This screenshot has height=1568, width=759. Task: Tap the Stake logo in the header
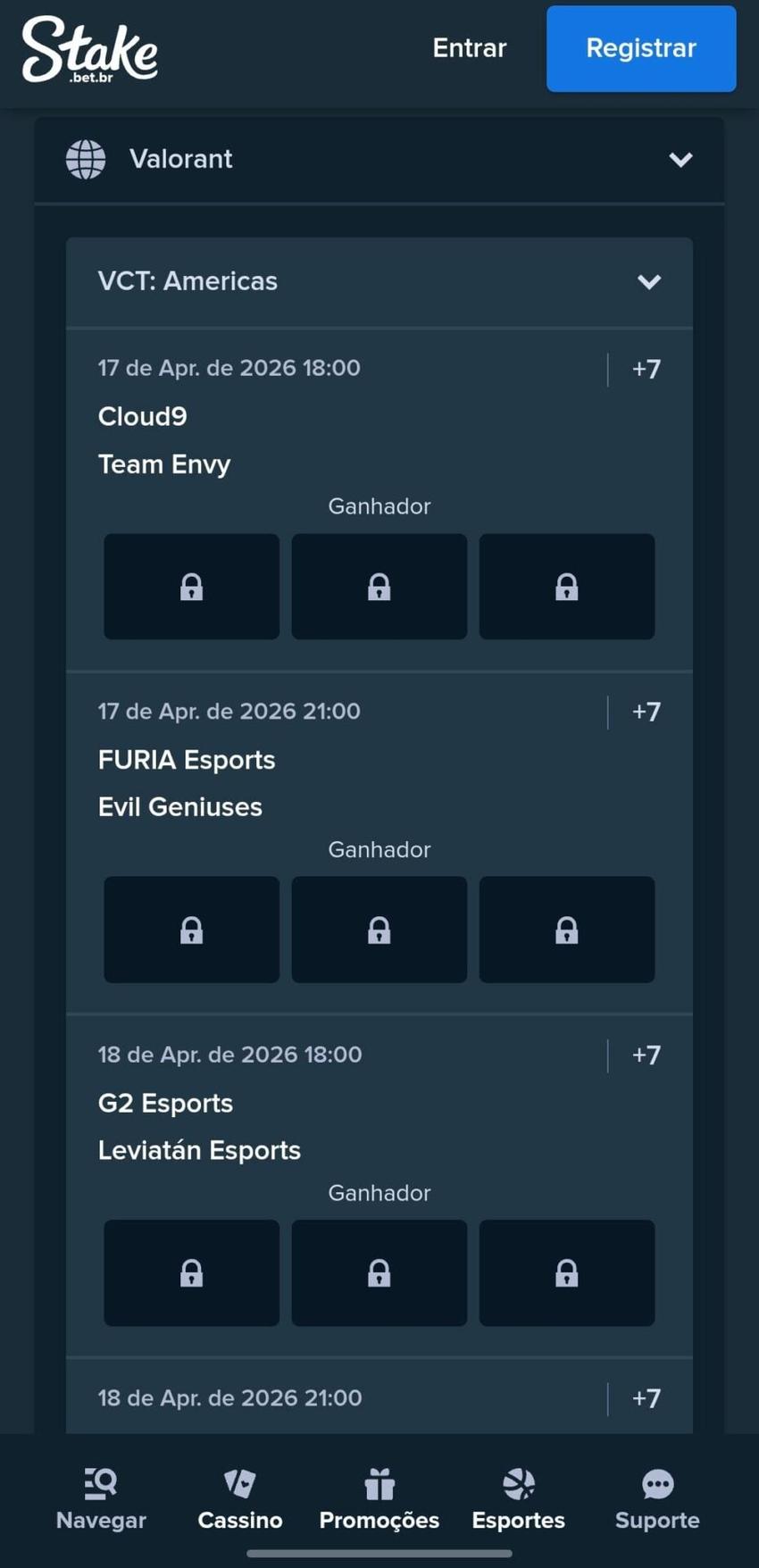89,51
